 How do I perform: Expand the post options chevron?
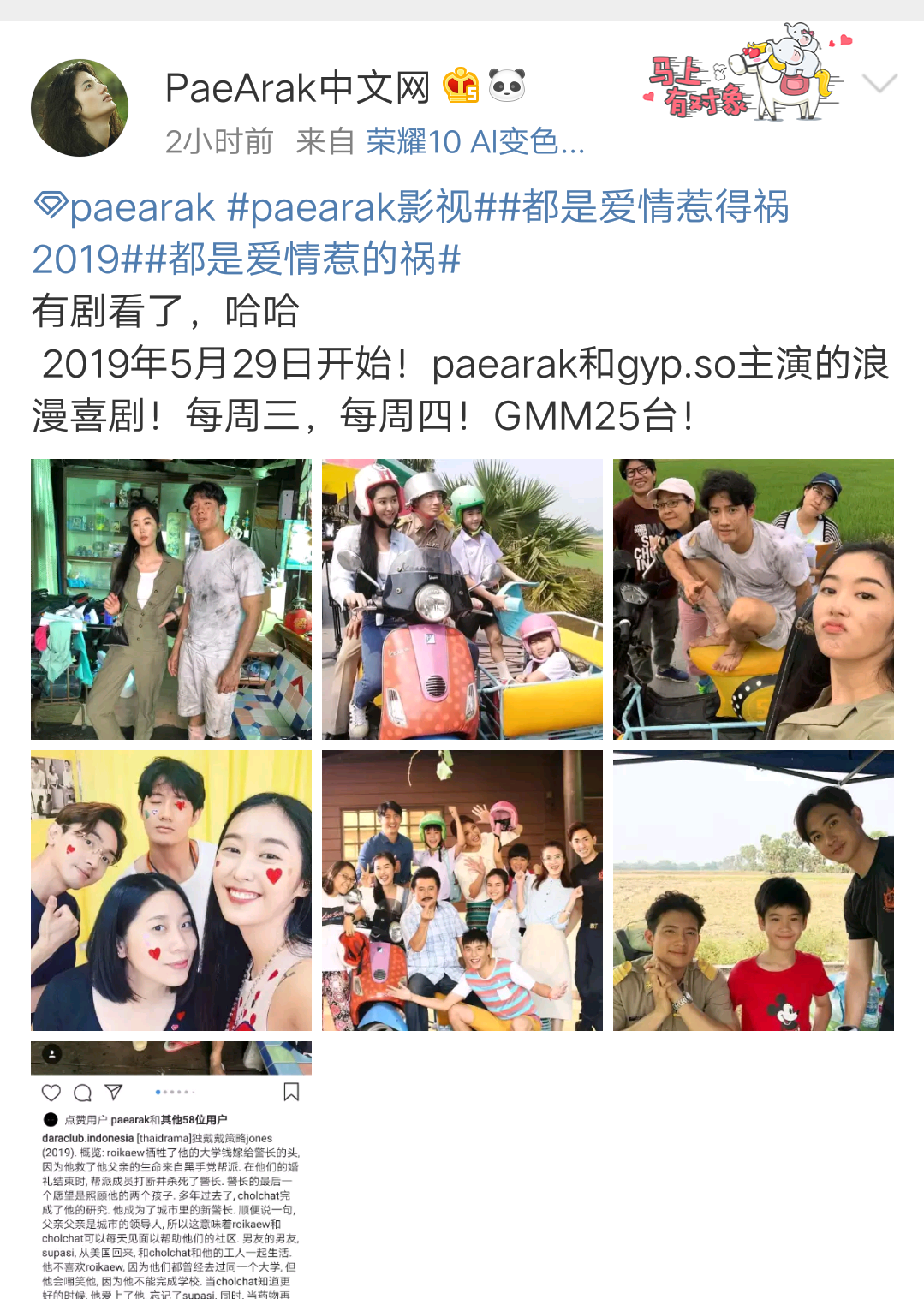879,83
